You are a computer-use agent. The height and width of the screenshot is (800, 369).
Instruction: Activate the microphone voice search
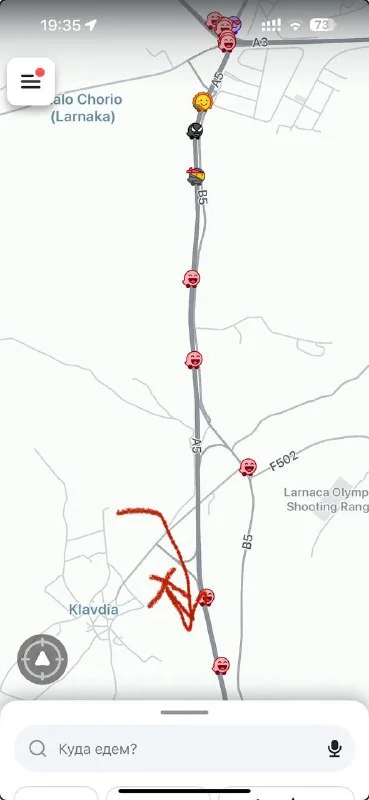[x=334, y=748]
